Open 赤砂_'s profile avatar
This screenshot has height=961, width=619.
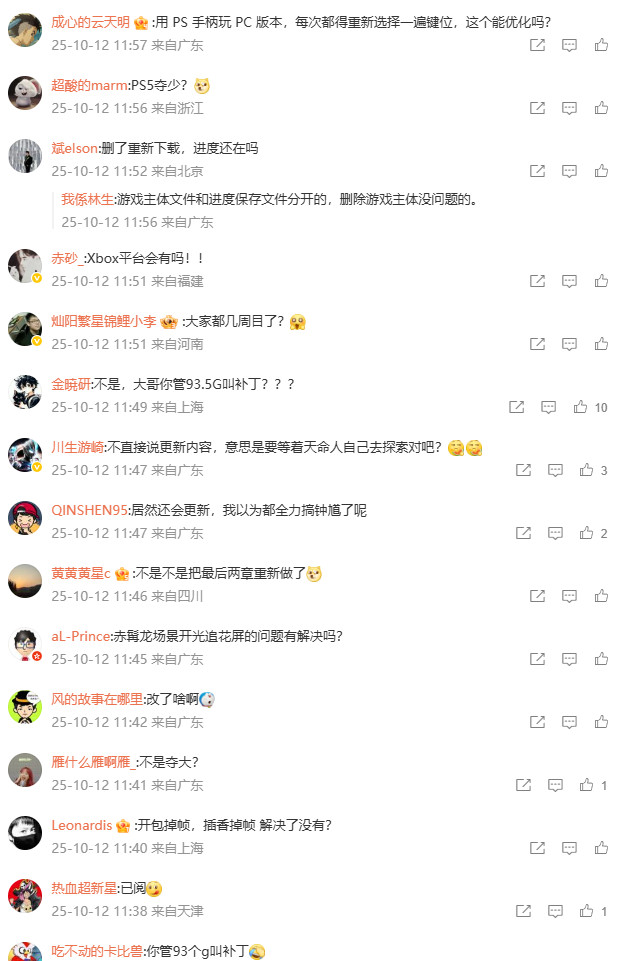24,267
